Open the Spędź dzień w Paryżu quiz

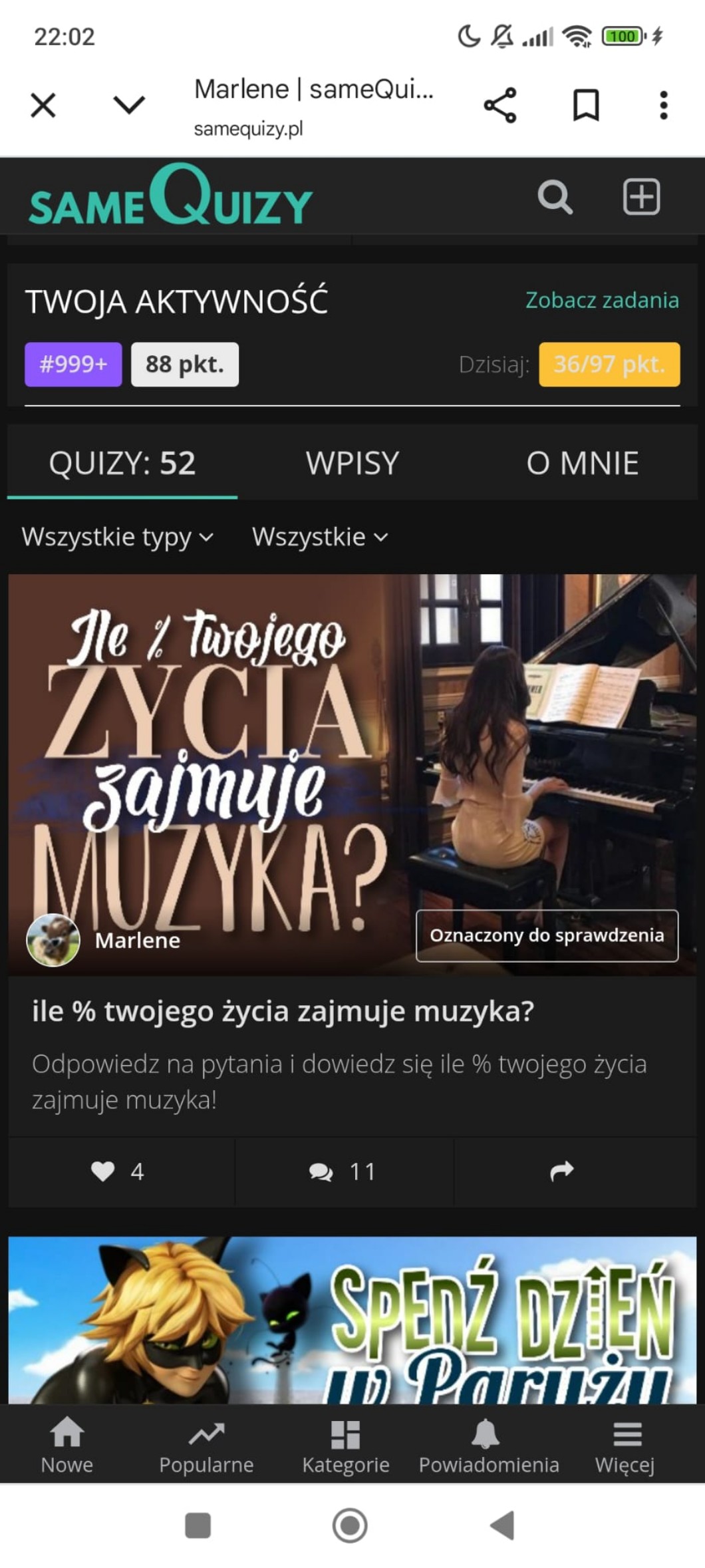pyautogui.click(x=352, y=1321)
